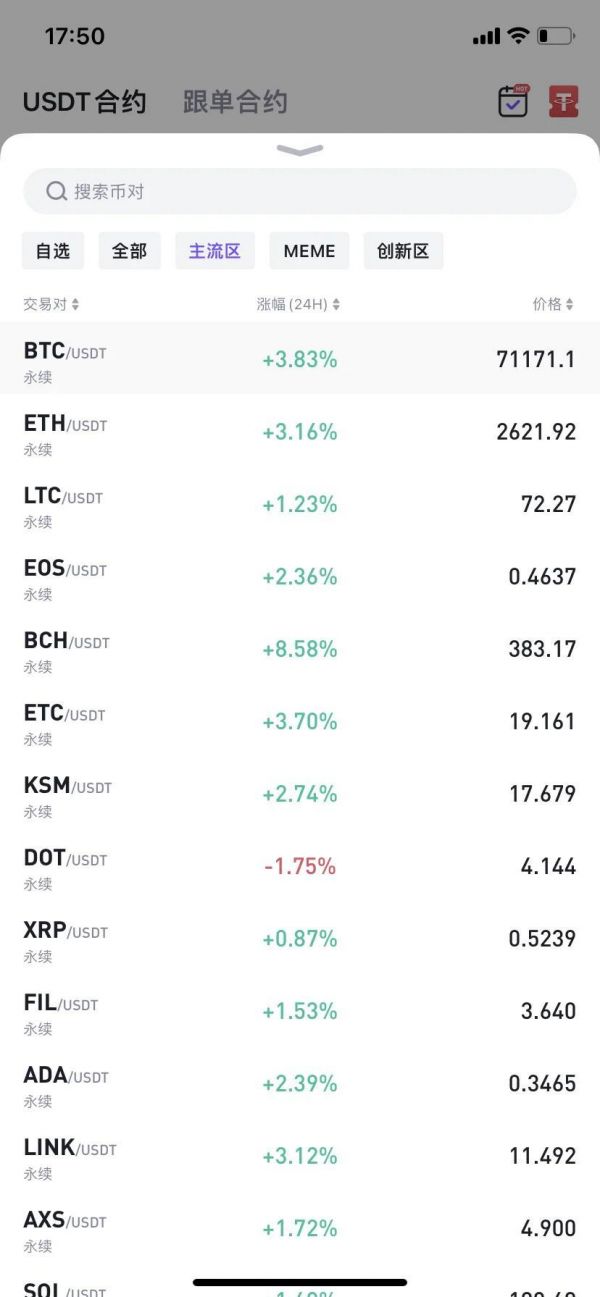
Task: Select the LINK/USDT pair
Action: (300, 1156)
